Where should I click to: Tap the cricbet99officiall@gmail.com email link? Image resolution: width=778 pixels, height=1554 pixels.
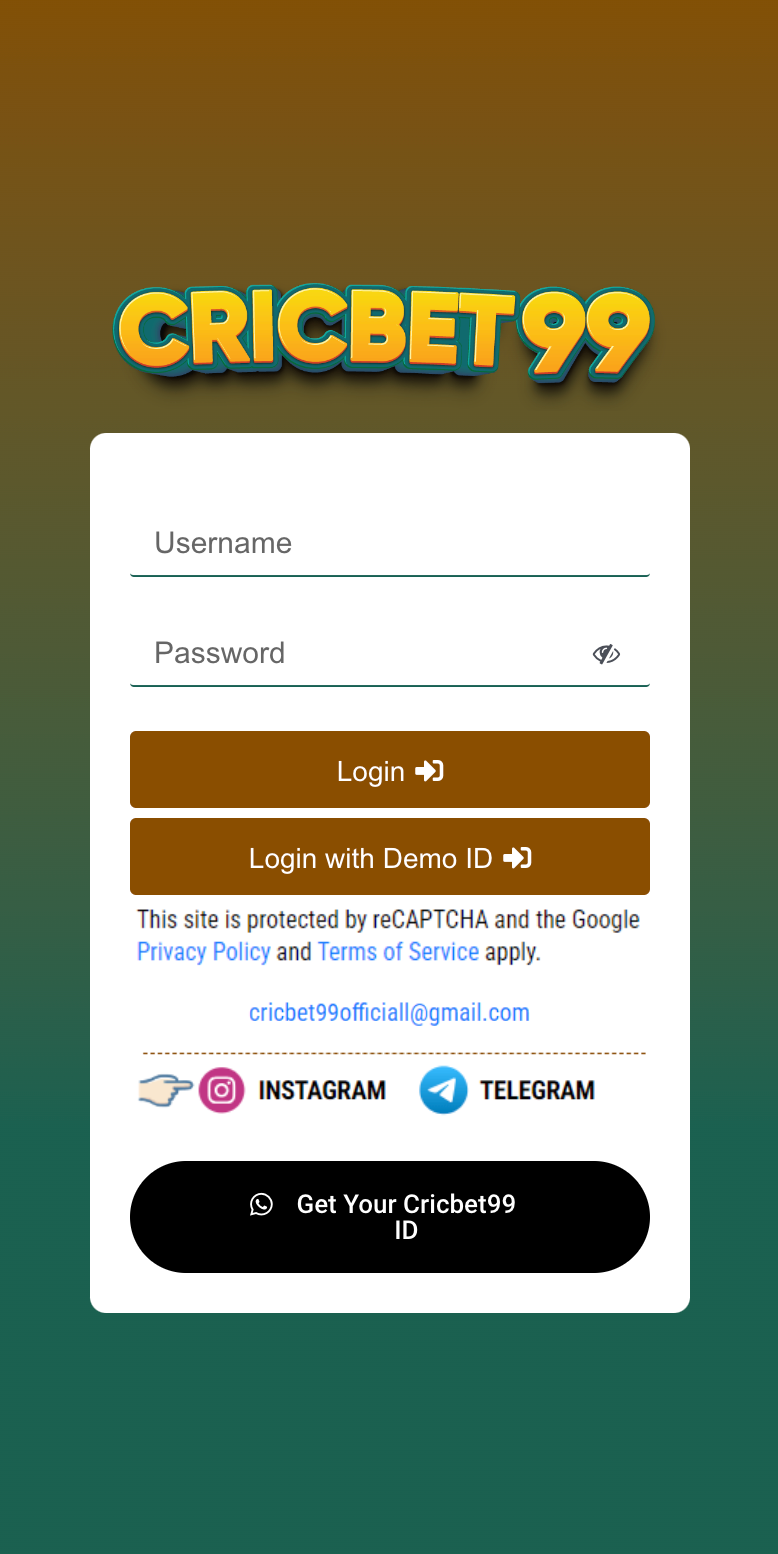(x=389, y=1013)
